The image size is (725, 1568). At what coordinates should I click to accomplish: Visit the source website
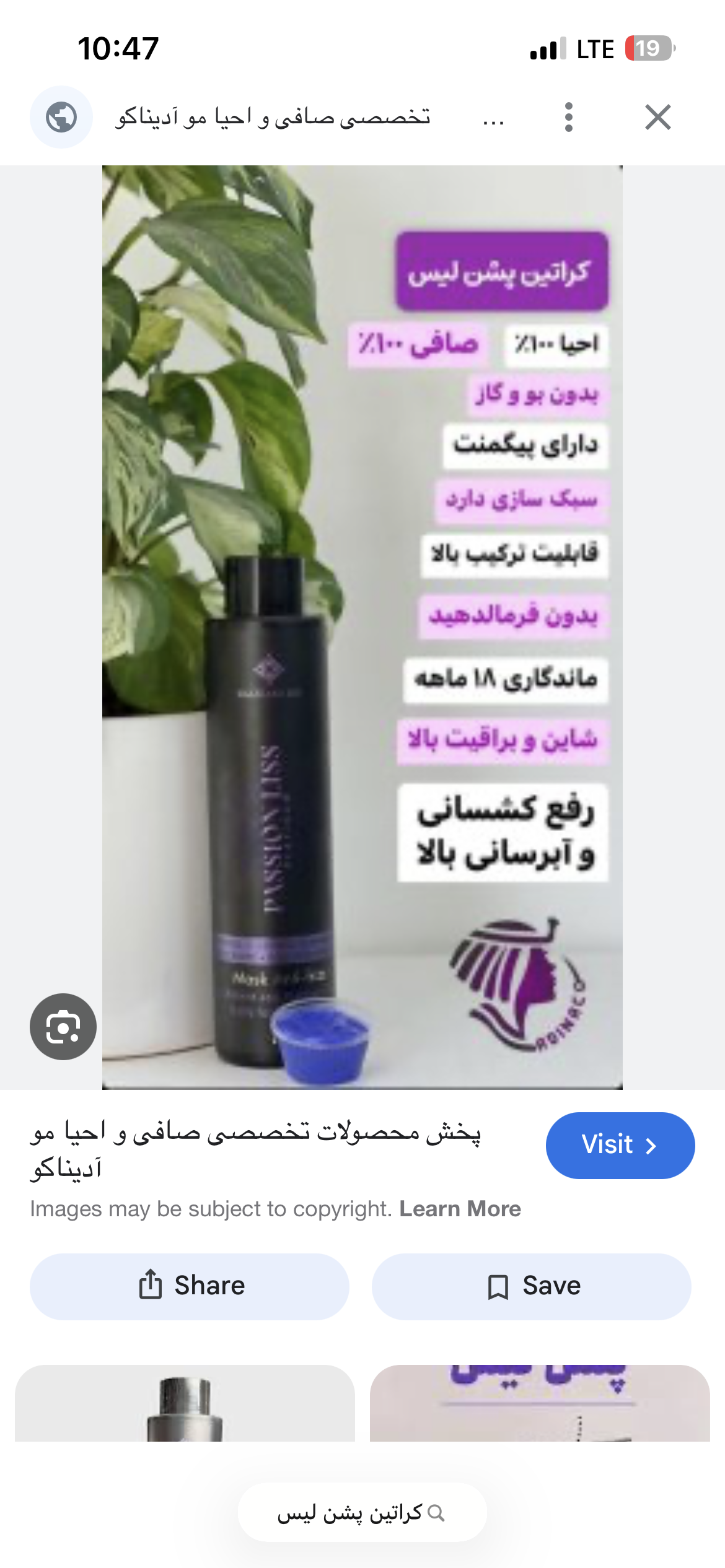point(620,1145)
